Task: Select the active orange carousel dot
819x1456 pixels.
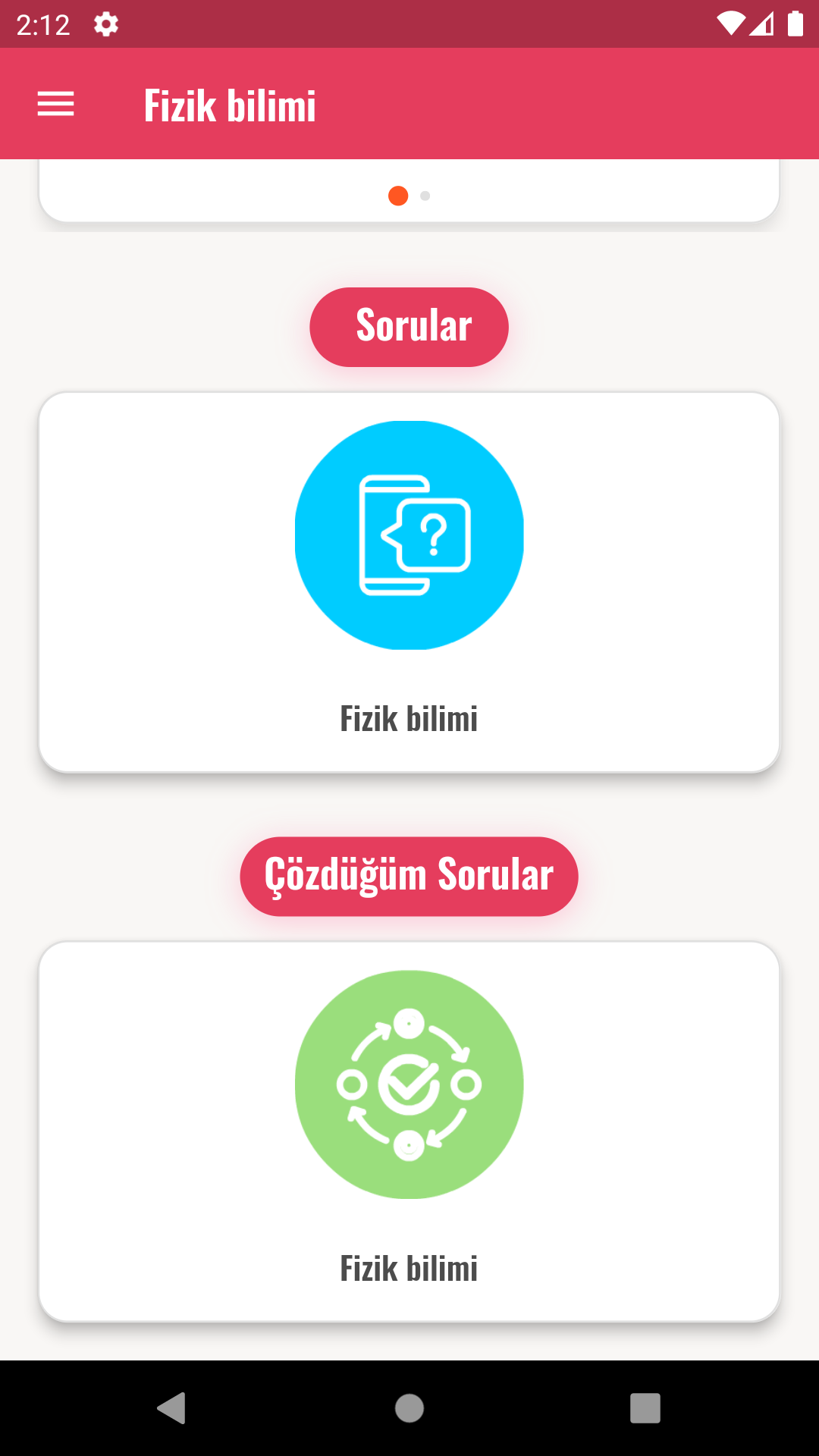Action: point(397,196)
